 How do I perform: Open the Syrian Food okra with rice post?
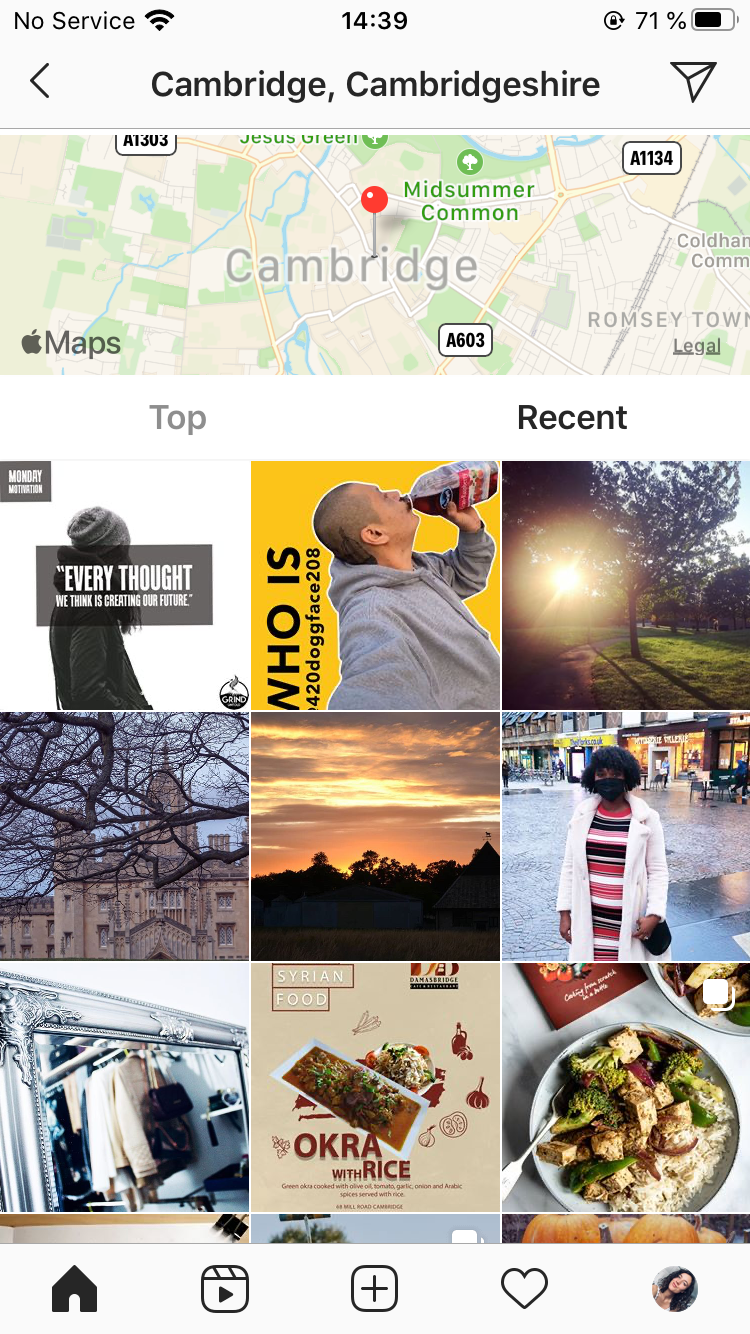pyautogui.click(x=375, y=1088)
